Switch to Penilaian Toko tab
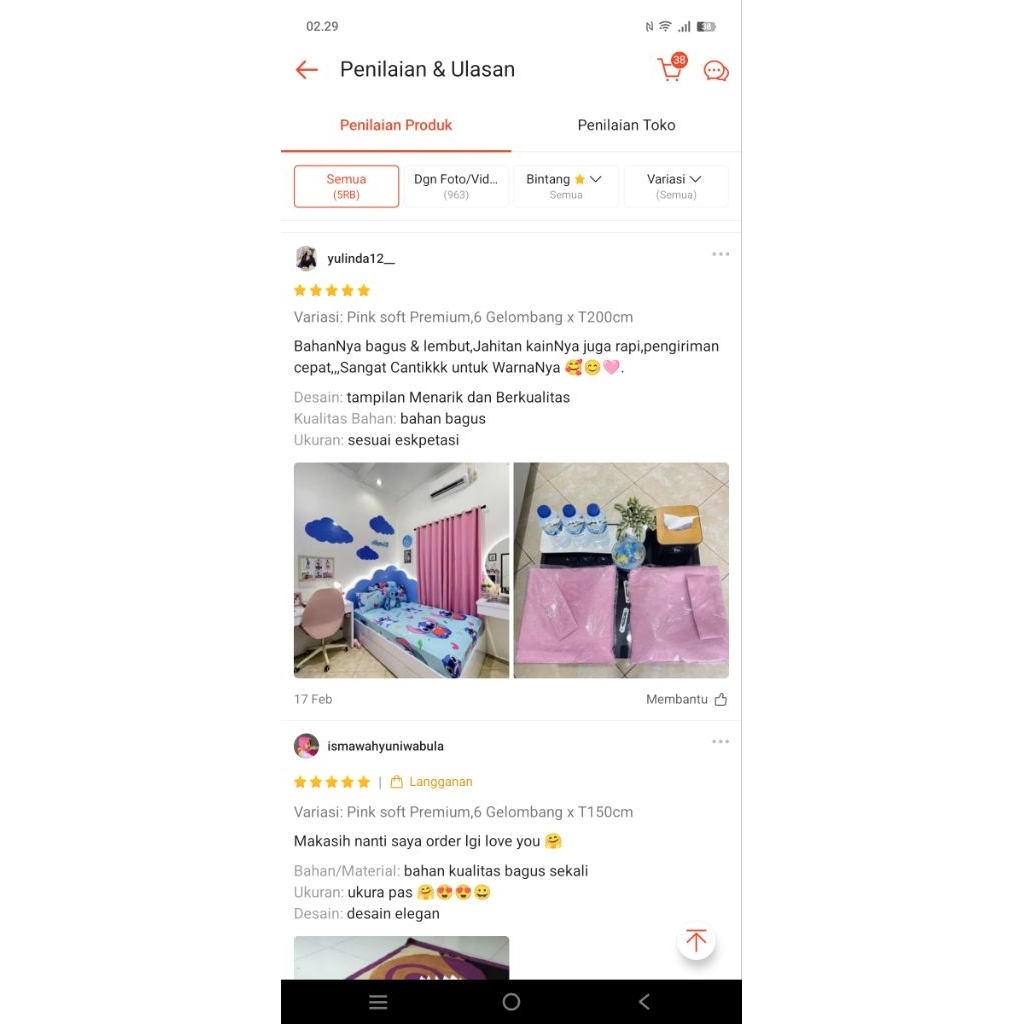 pyautogui.click(x=626, y=125)
